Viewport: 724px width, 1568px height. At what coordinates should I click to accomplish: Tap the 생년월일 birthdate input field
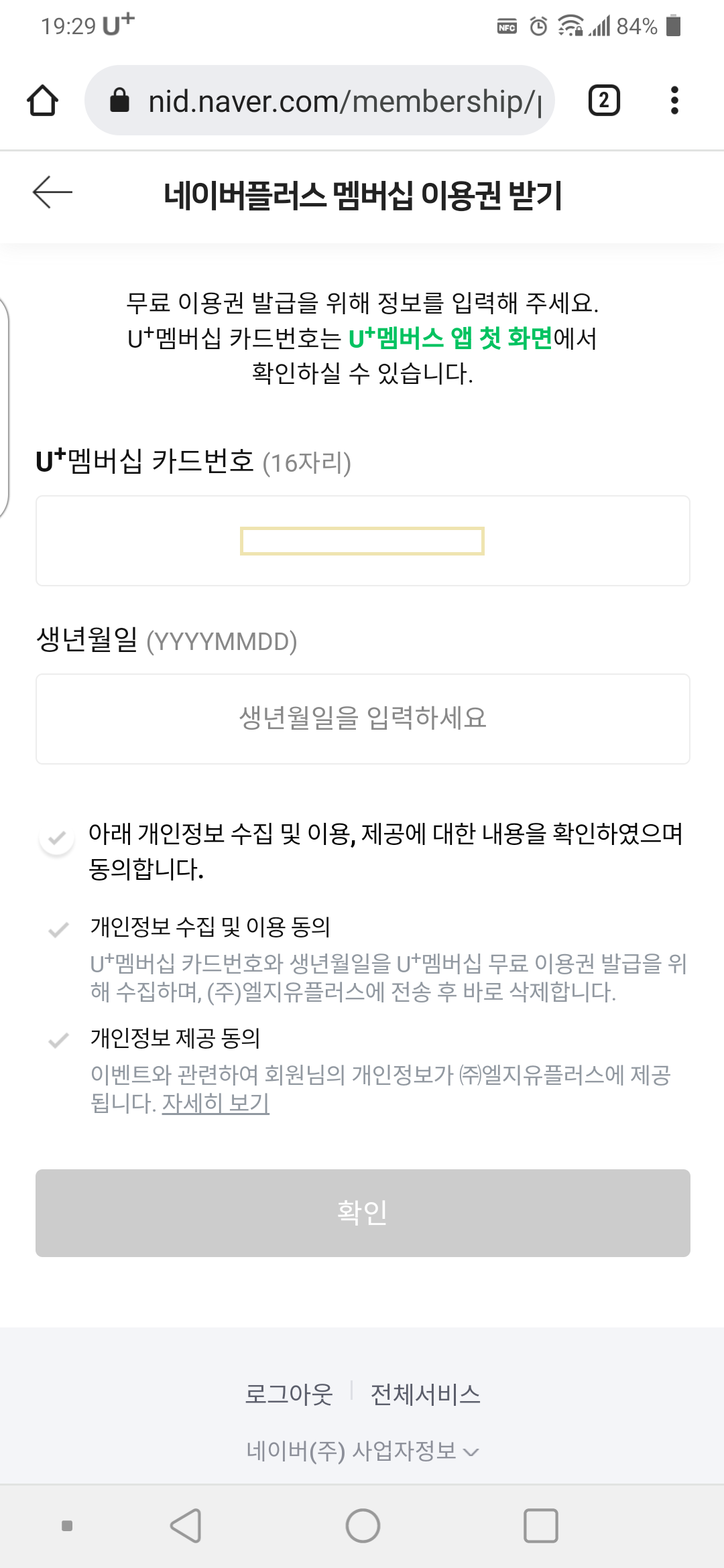tap(362, 718)
